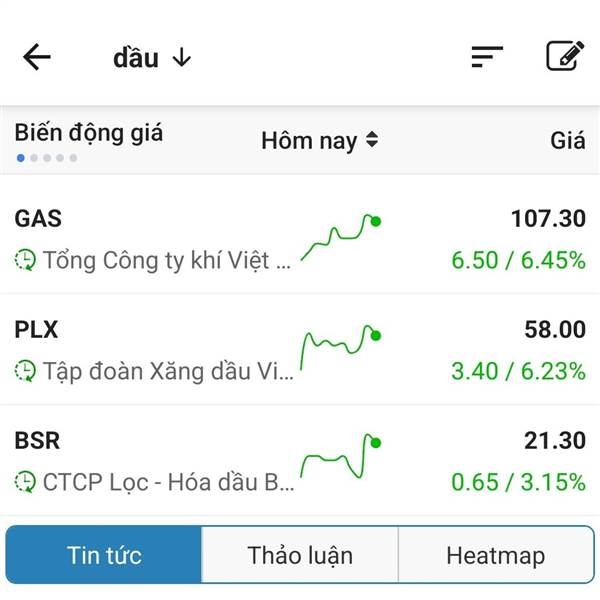
Task: Expand the "dầu" watchlist dropdown
Action: tap(151, 58)
